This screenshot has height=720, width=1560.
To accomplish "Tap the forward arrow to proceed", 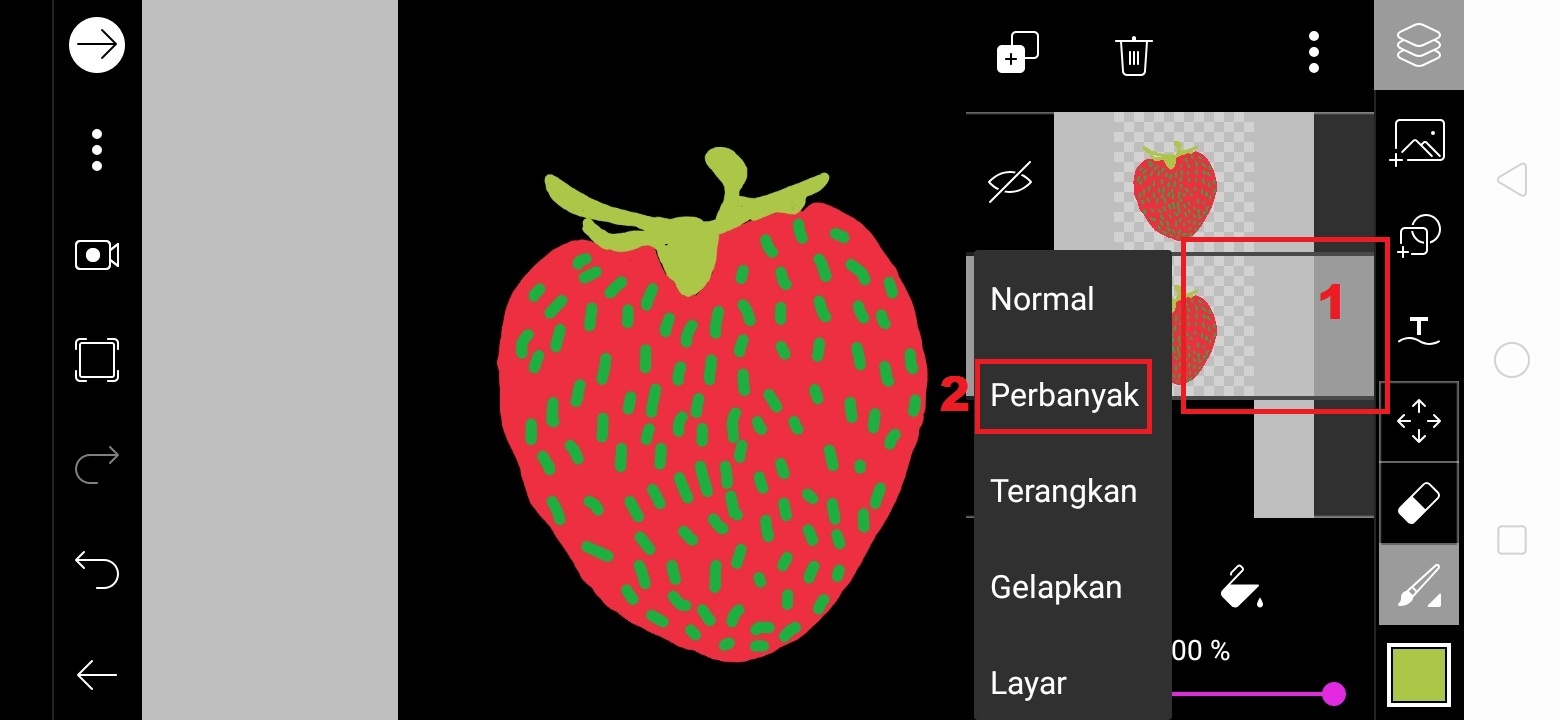I will 97,46.
